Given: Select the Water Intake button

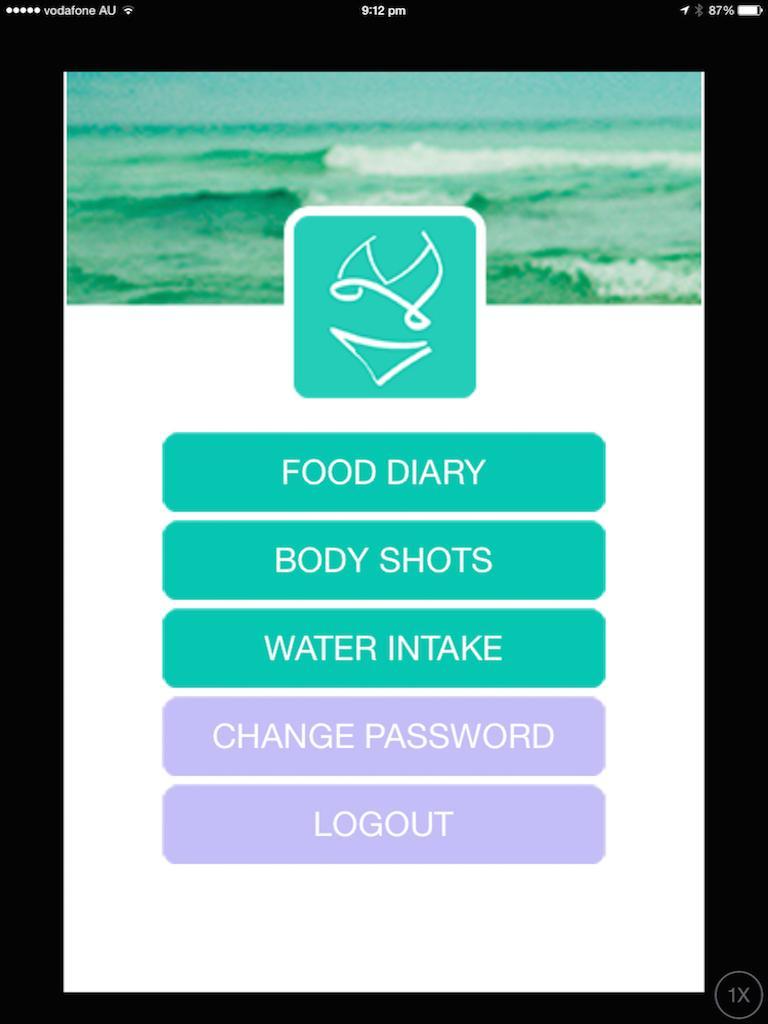Looking at the screenshot, I should point(384,648).
